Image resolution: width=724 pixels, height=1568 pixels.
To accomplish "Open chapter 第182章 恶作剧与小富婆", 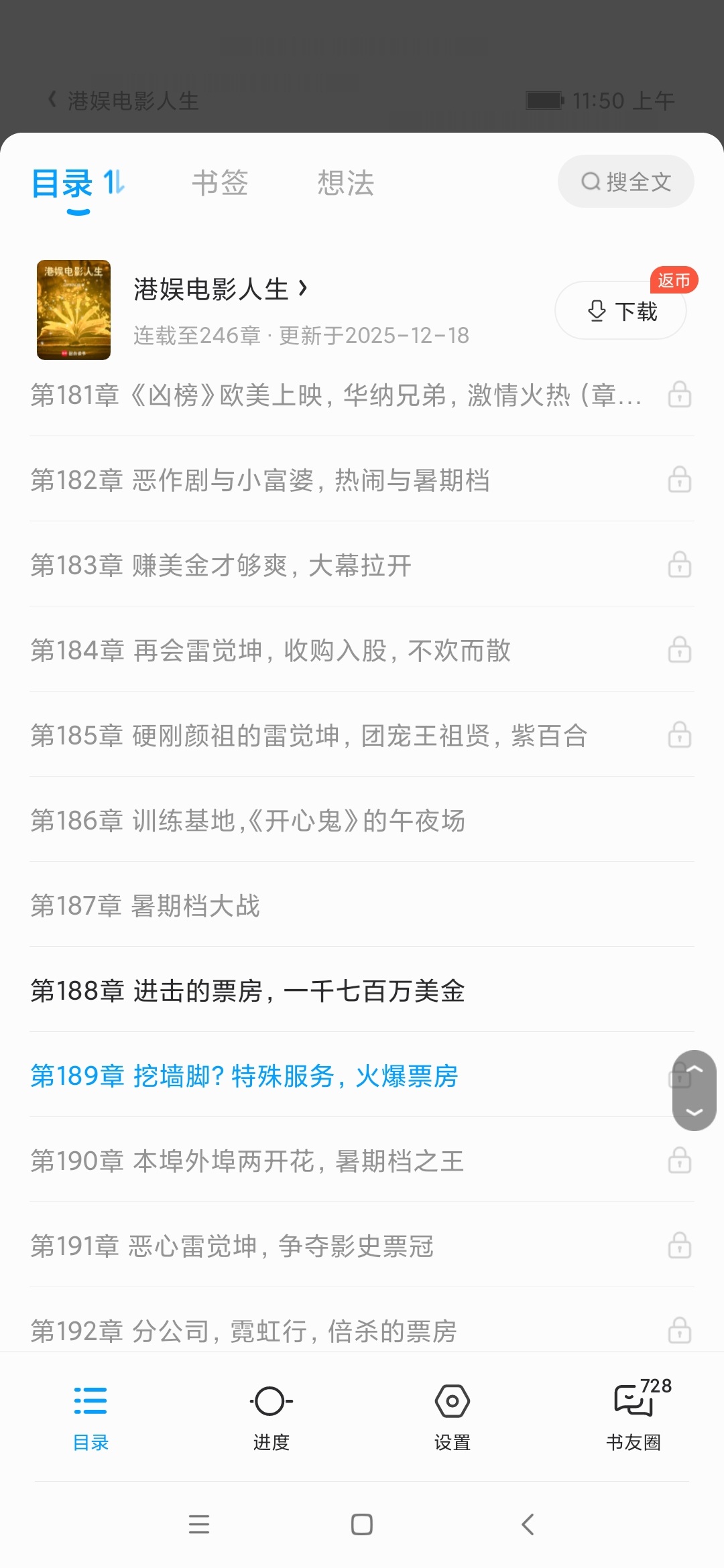I will 260,480.
